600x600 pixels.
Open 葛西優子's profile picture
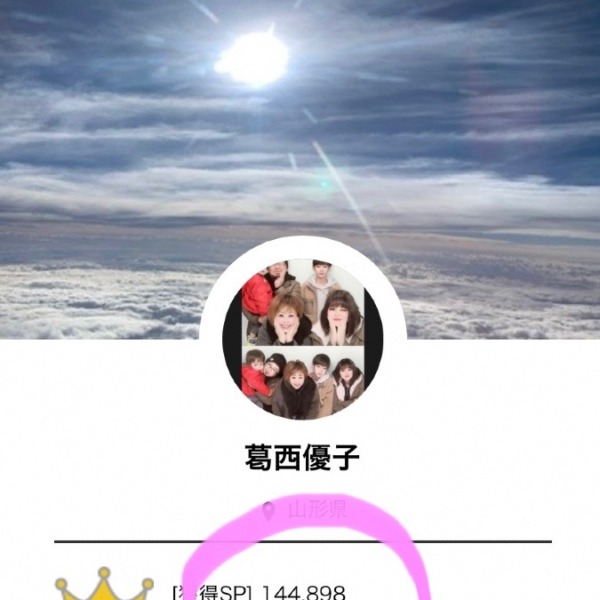click(x=302, y=339)
